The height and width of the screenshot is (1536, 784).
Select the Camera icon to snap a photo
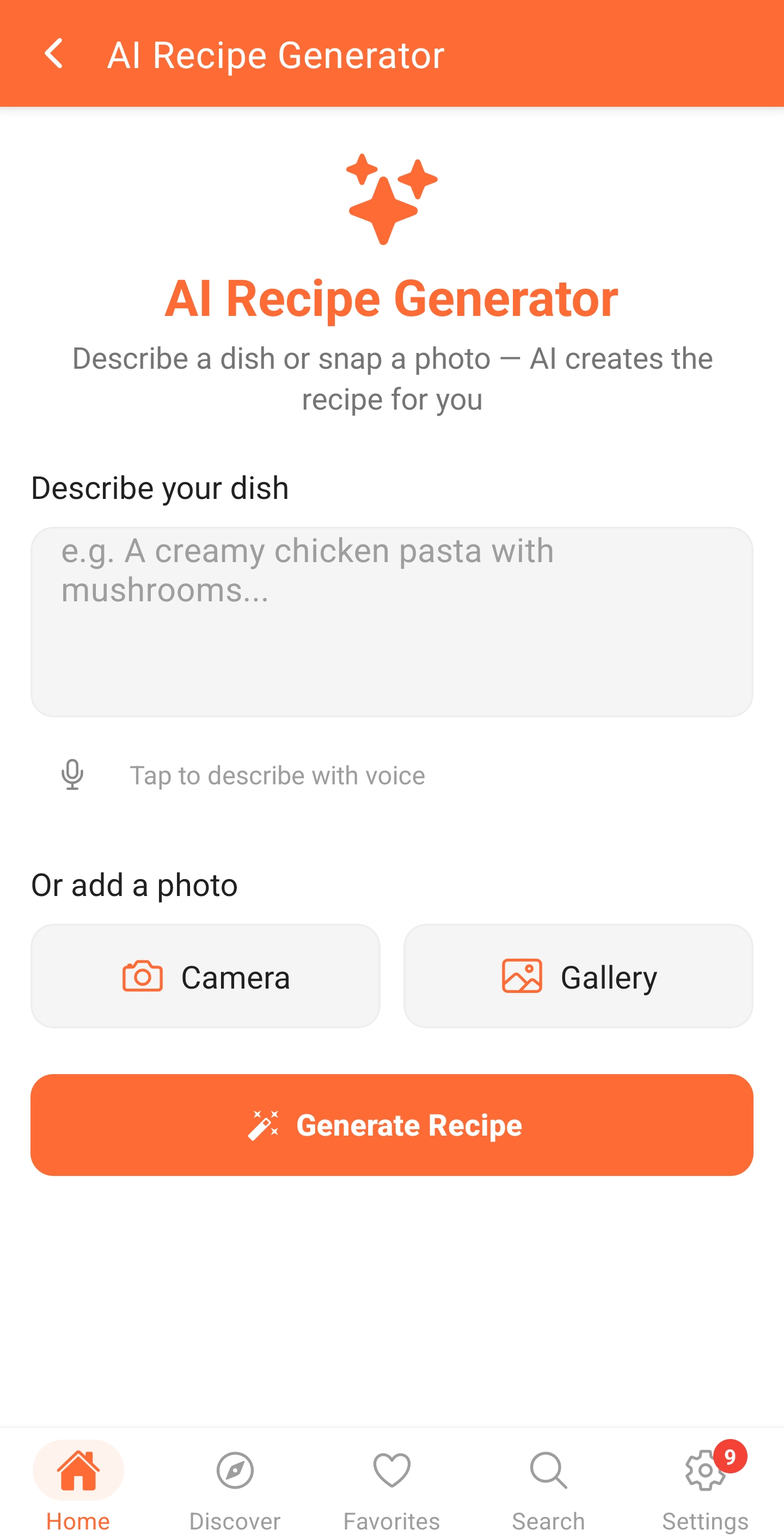click(x=143, y=976)
